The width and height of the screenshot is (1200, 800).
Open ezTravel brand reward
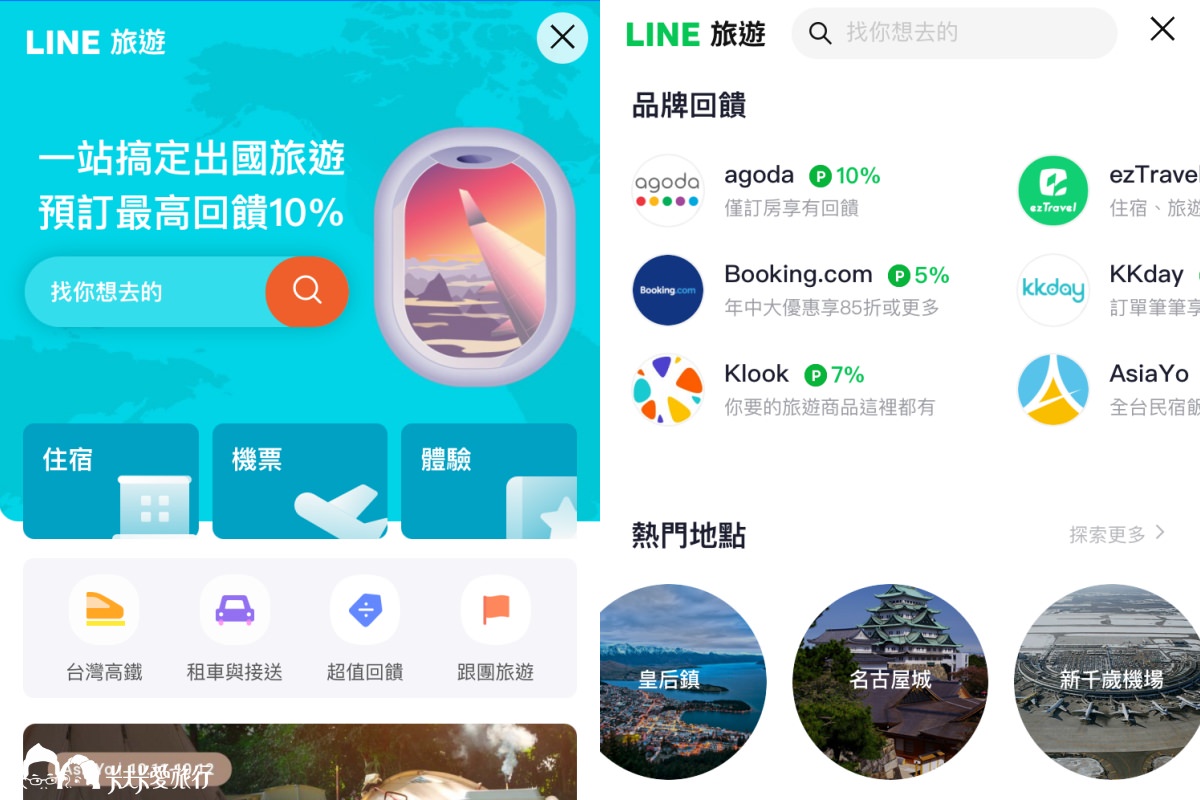pyautogui.click(x=1100, y=190)
